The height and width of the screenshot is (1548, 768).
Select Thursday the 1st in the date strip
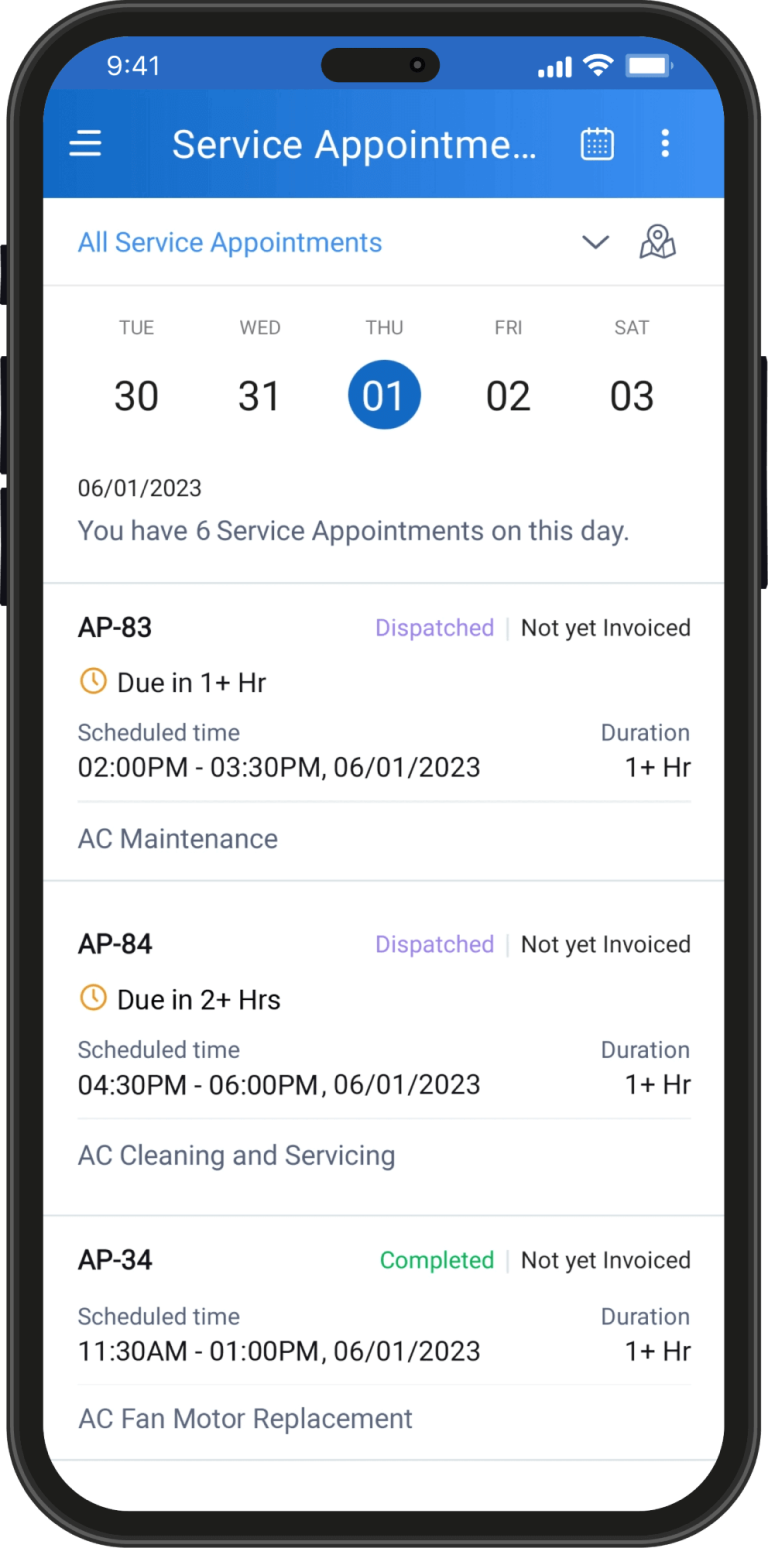tap(384, 394)
